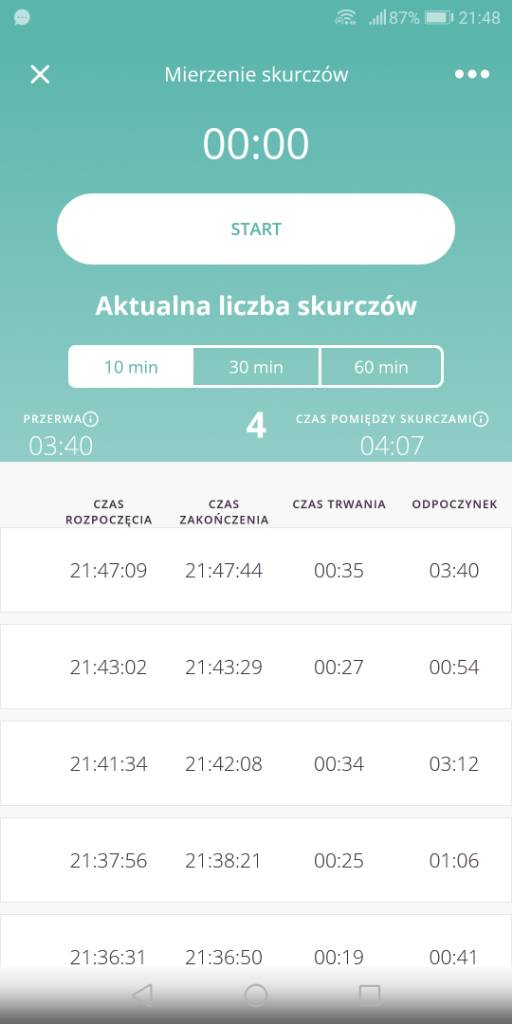The width and height of the screenshot is (512, 1024).
Task: Show info about Przerwa
Action: click(91, 419)
